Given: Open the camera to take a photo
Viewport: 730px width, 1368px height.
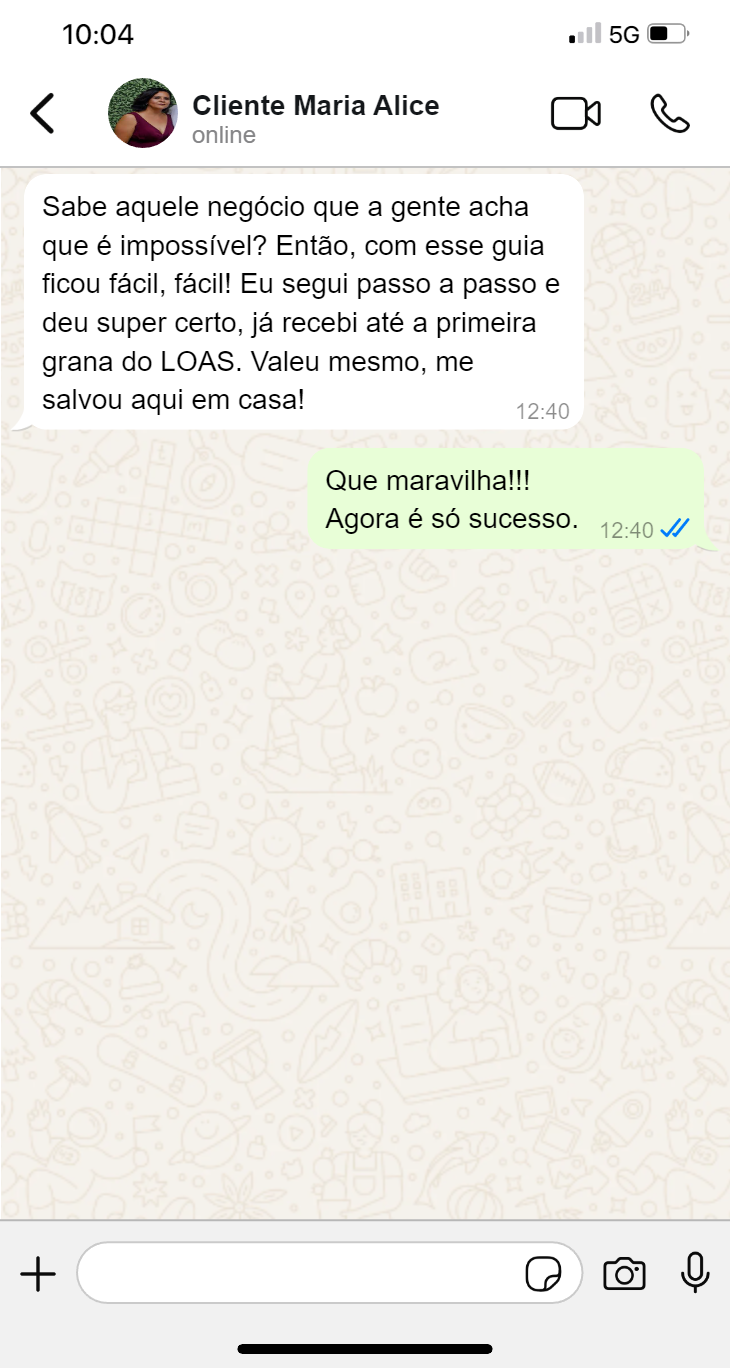Looking at the screenshot, I should 624,1274.
